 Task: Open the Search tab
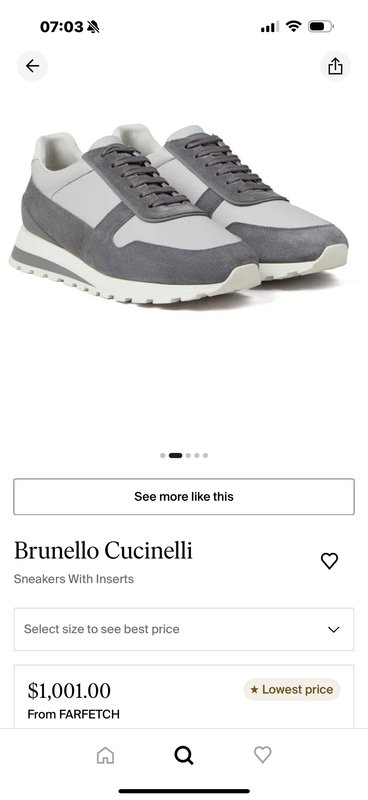click(184, 755)
